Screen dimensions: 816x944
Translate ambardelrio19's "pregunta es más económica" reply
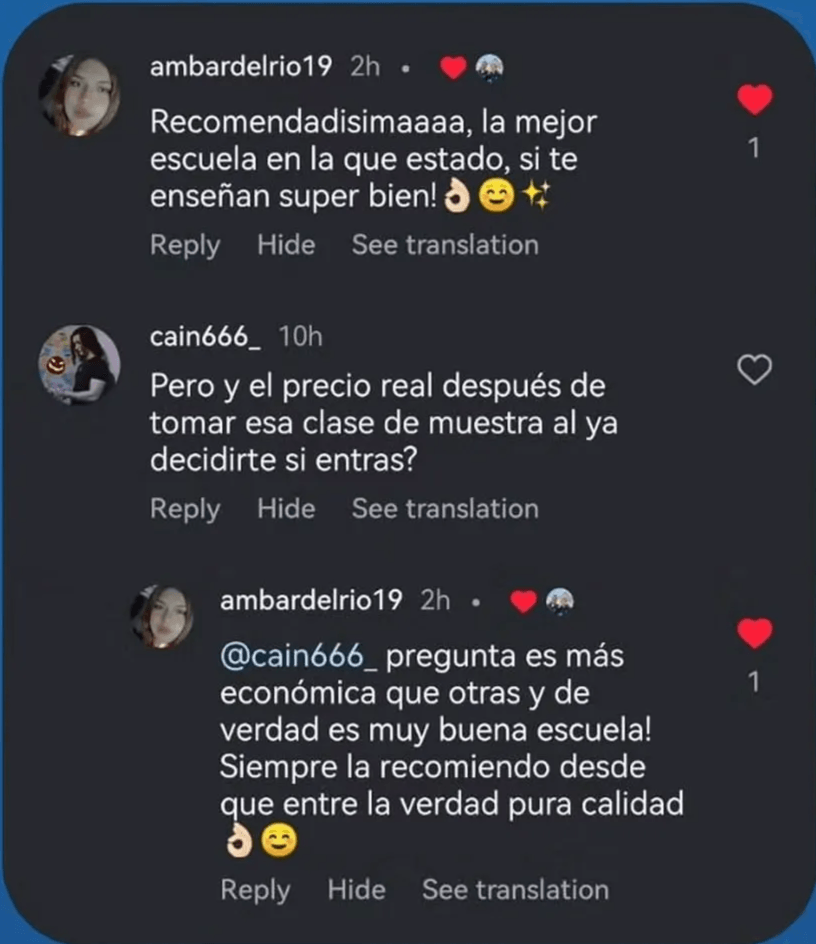click(515, 890)
